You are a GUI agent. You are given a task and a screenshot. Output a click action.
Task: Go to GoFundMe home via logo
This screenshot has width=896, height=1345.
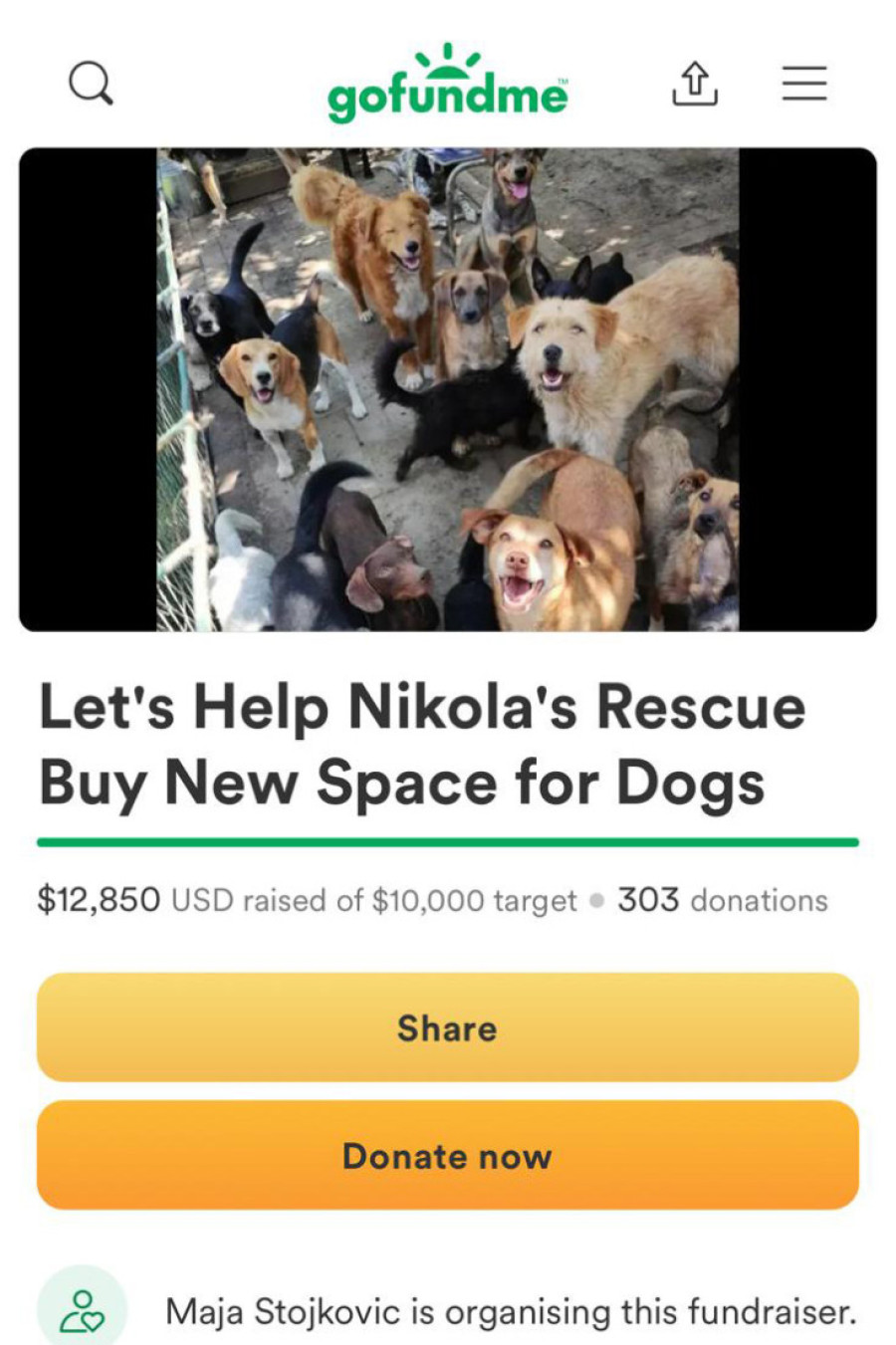[x=448, y=85]
